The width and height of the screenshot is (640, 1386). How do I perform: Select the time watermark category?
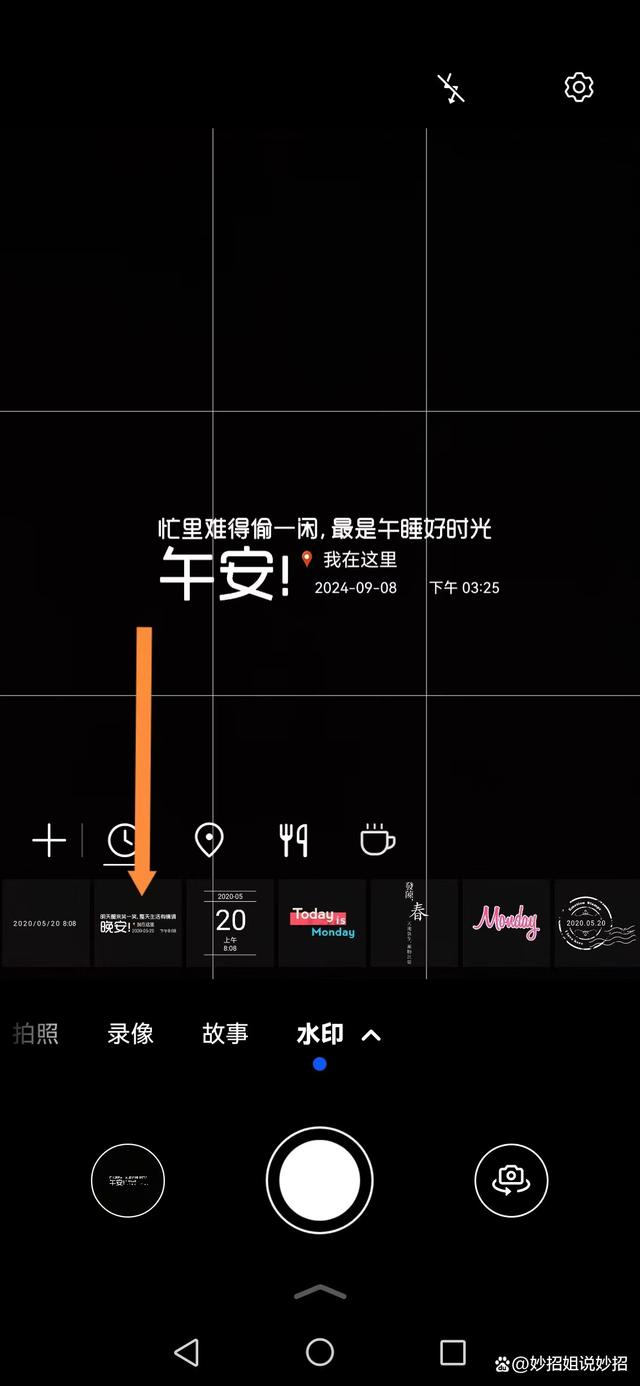tap(123, 841)
